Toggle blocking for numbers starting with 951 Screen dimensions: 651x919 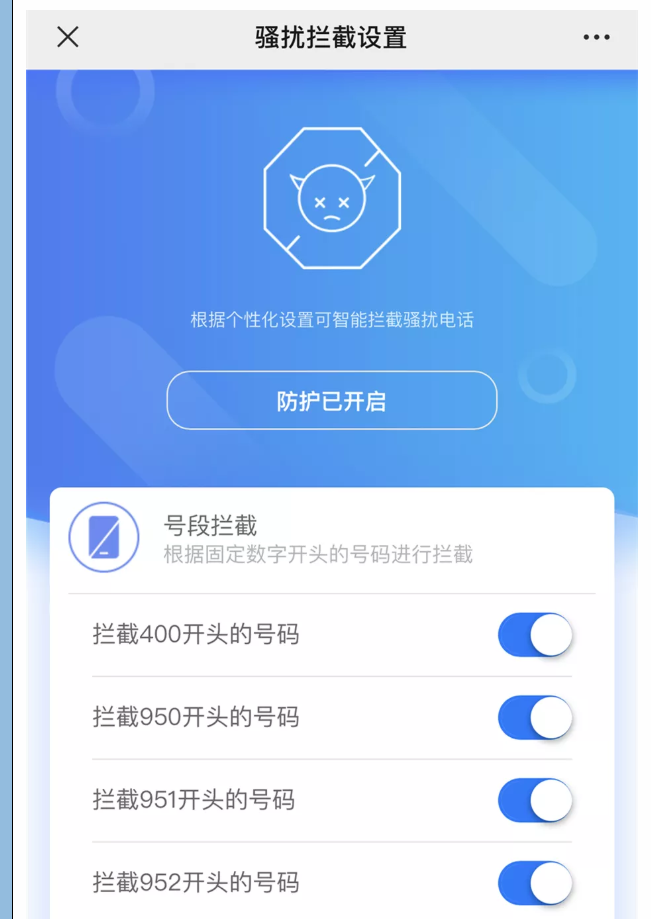(x=535, y=800)
